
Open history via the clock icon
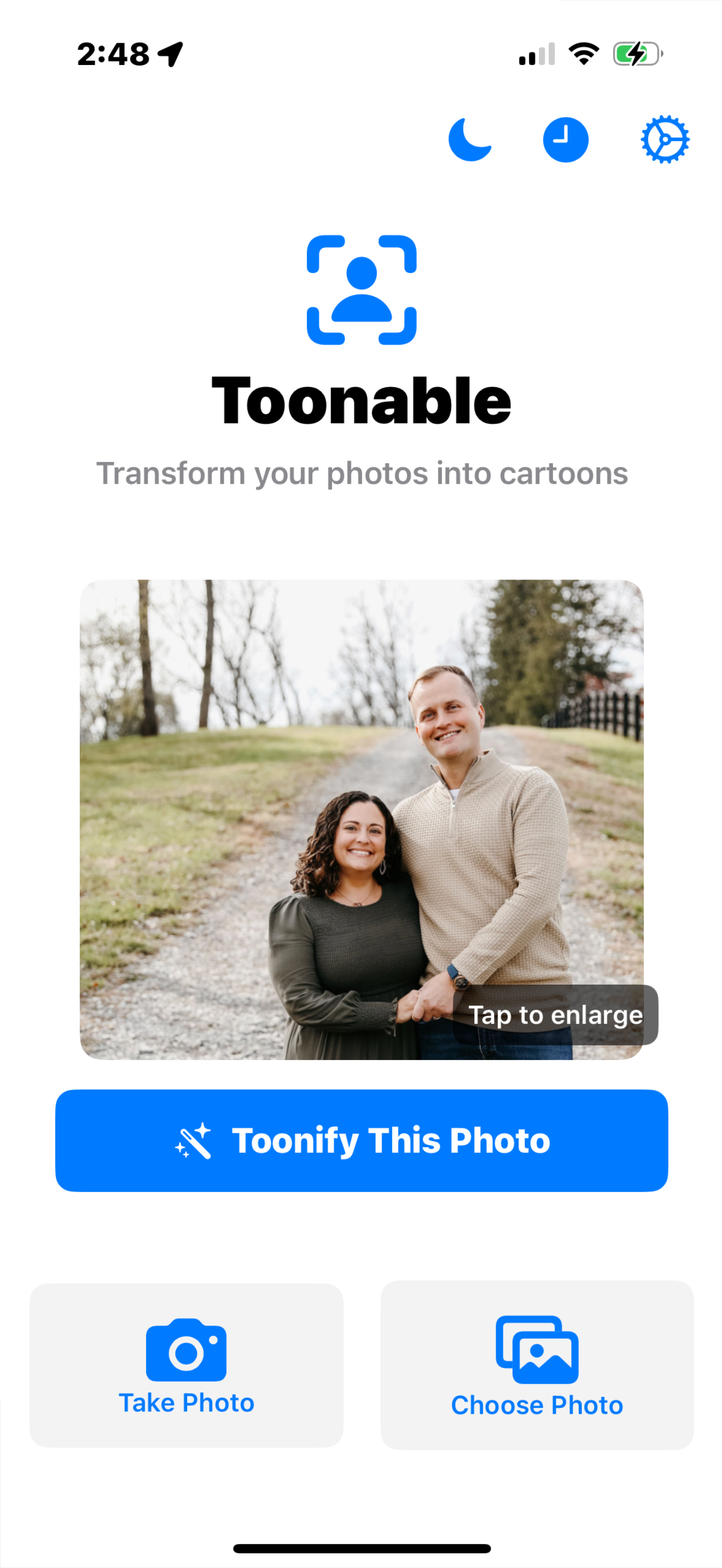point(566,139)
